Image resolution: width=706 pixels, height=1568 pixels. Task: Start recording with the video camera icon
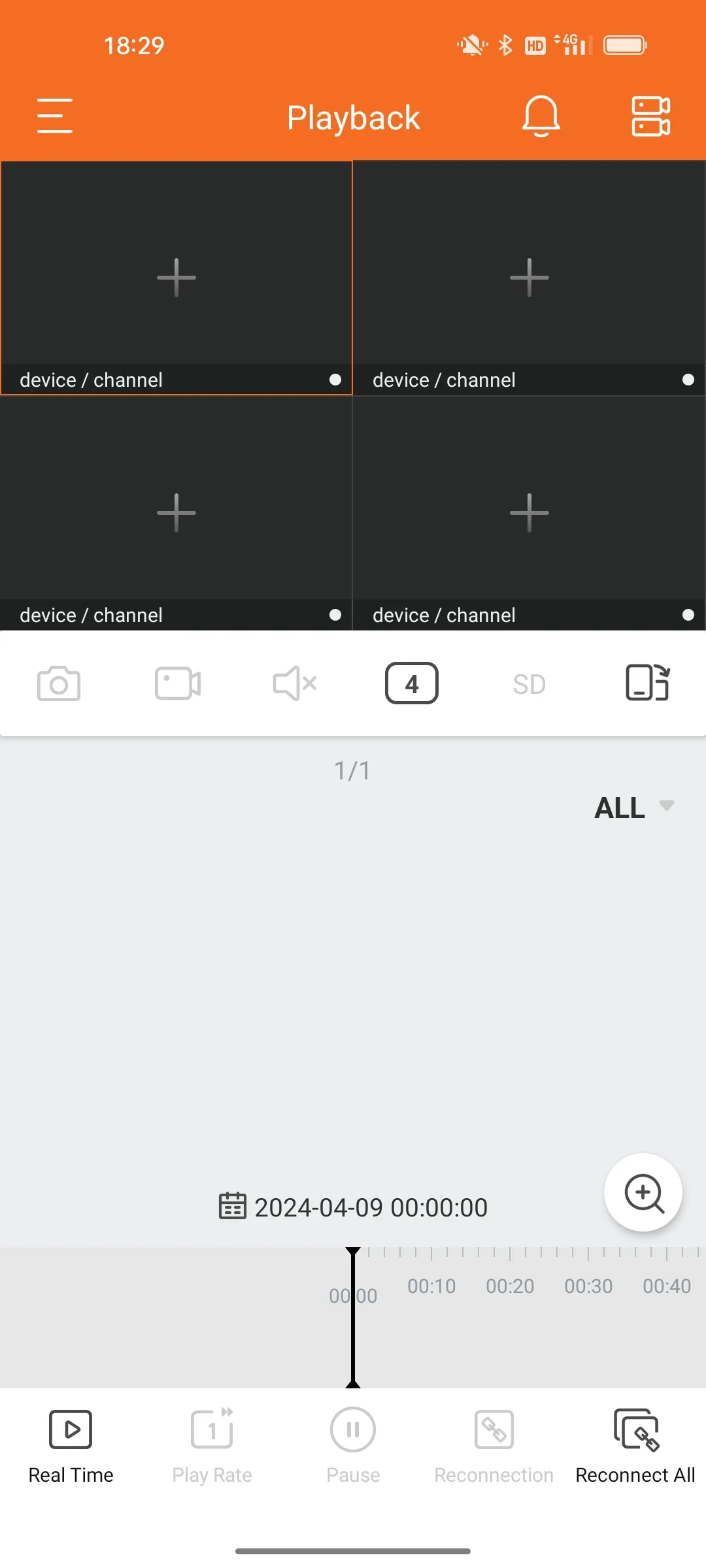tap(177, 683)
